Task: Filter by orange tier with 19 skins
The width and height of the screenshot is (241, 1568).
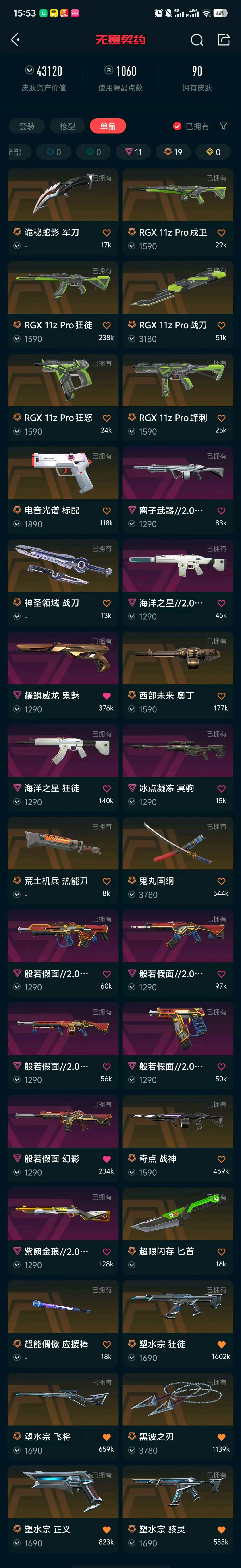Action: (173, 151)
